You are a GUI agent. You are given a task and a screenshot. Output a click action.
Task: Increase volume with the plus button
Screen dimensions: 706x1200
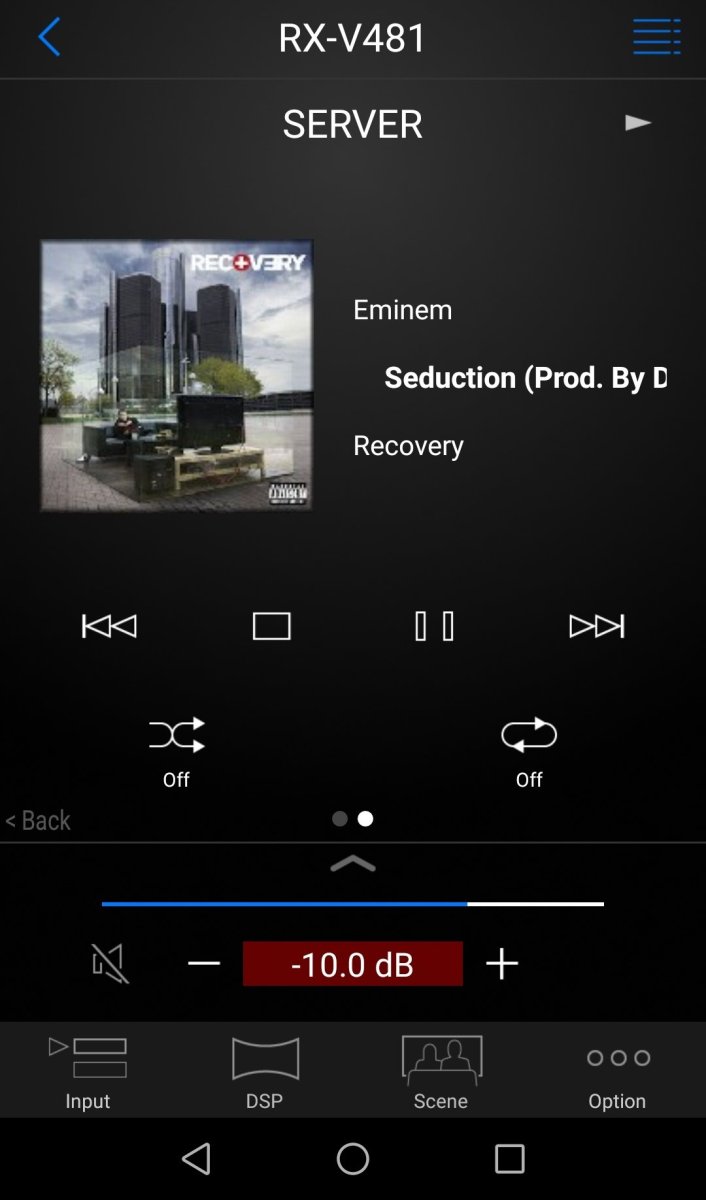502,964
